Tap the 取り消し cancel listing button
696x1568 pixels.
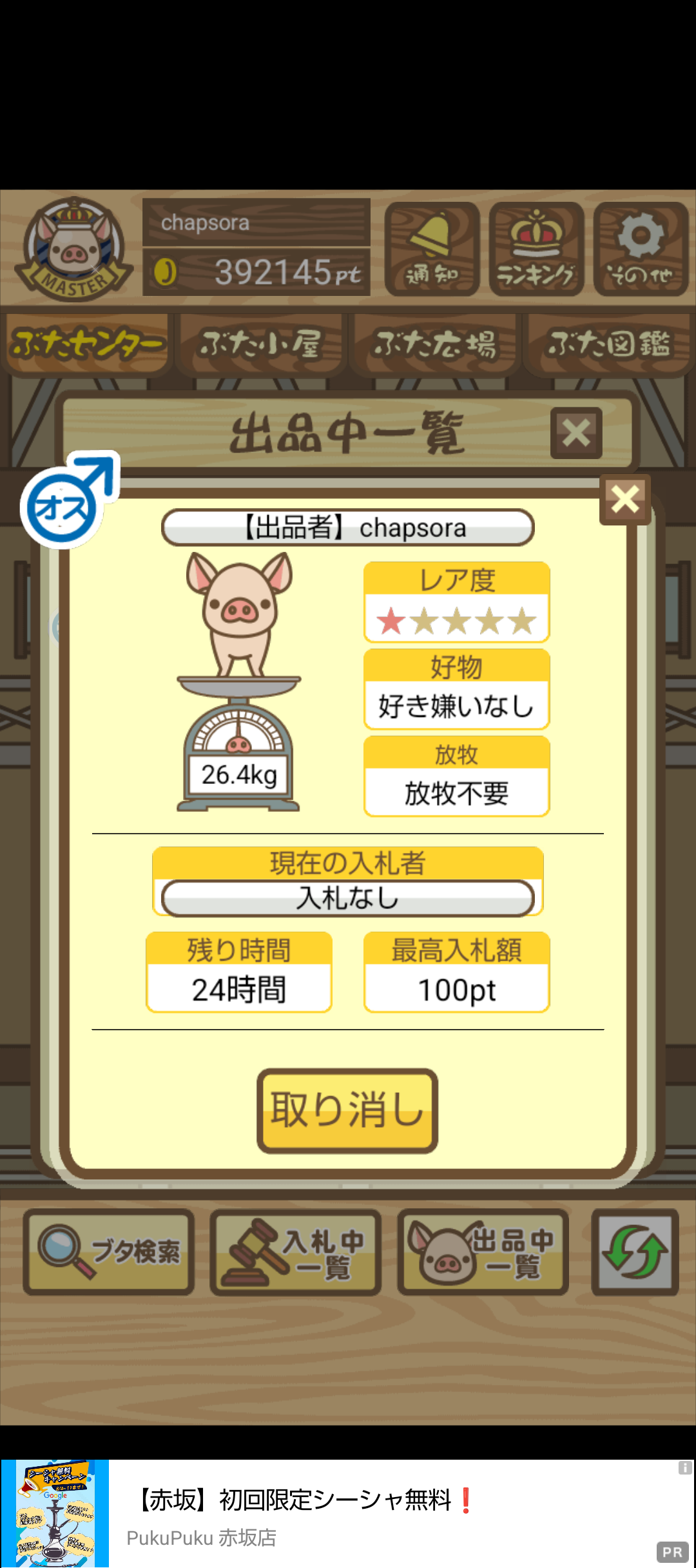tap(347, 1110)
